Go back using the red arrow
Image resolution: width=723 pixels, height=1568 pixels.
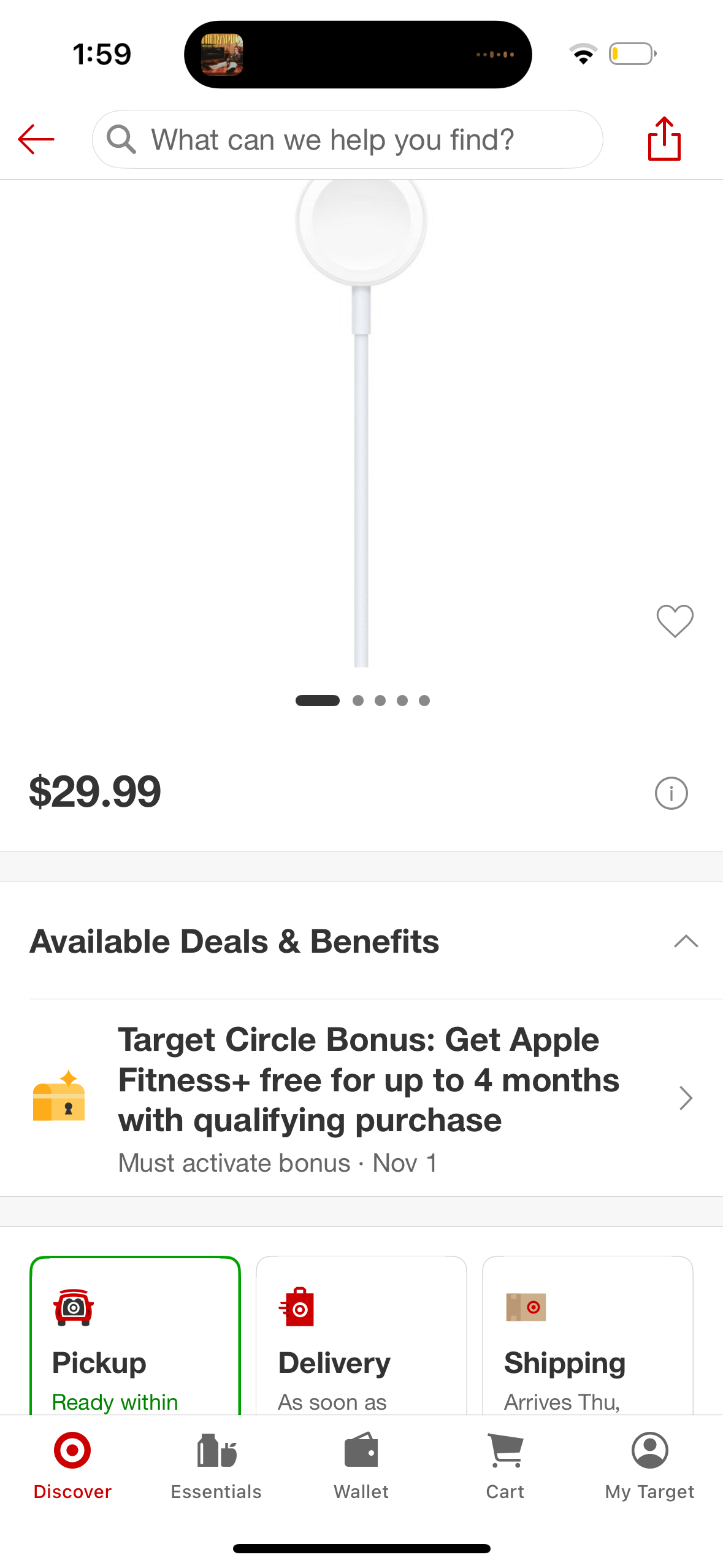click(36, 139)
